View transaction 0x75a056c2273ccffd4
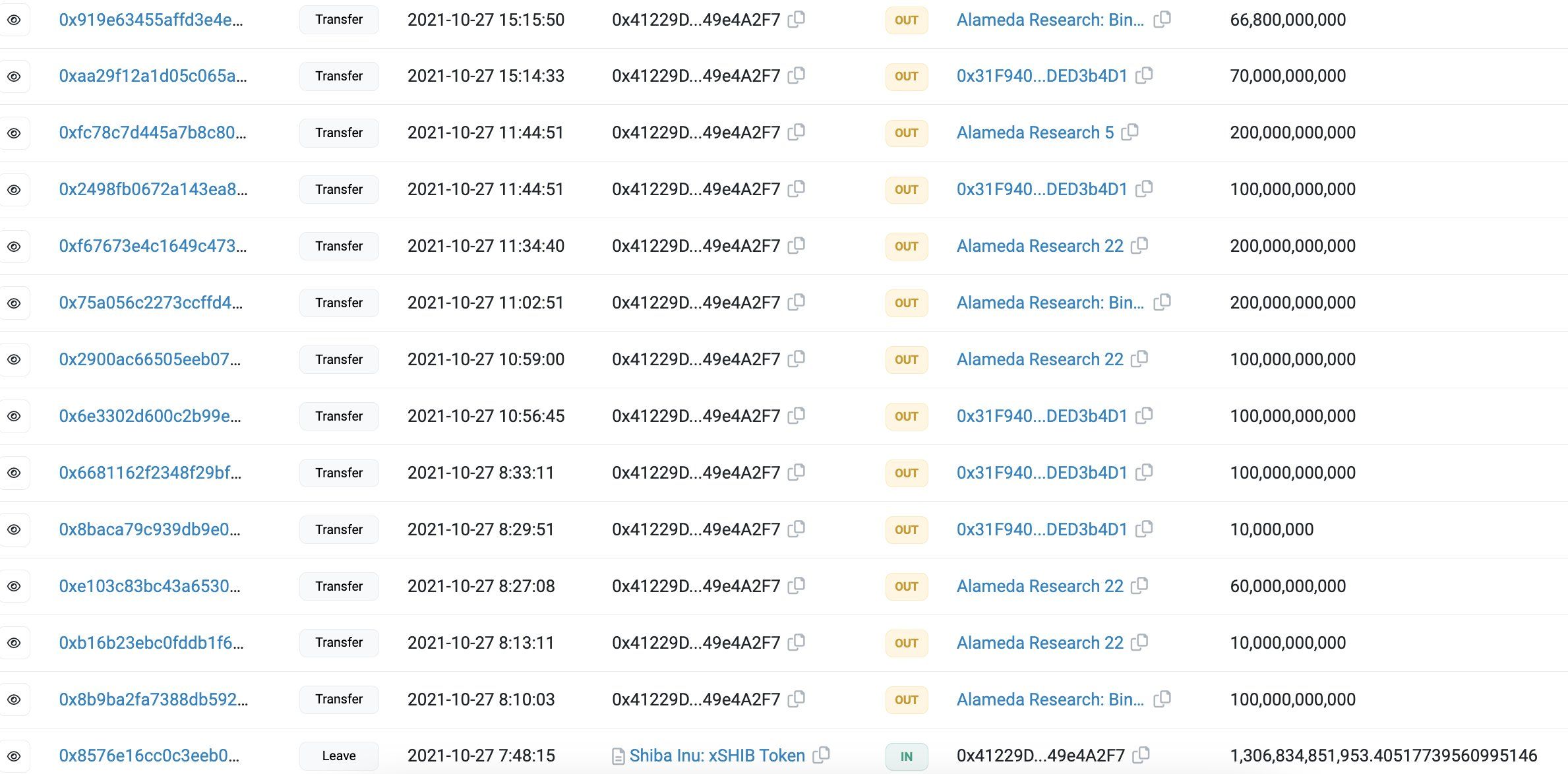1568x774 pixels. (150, 303)
